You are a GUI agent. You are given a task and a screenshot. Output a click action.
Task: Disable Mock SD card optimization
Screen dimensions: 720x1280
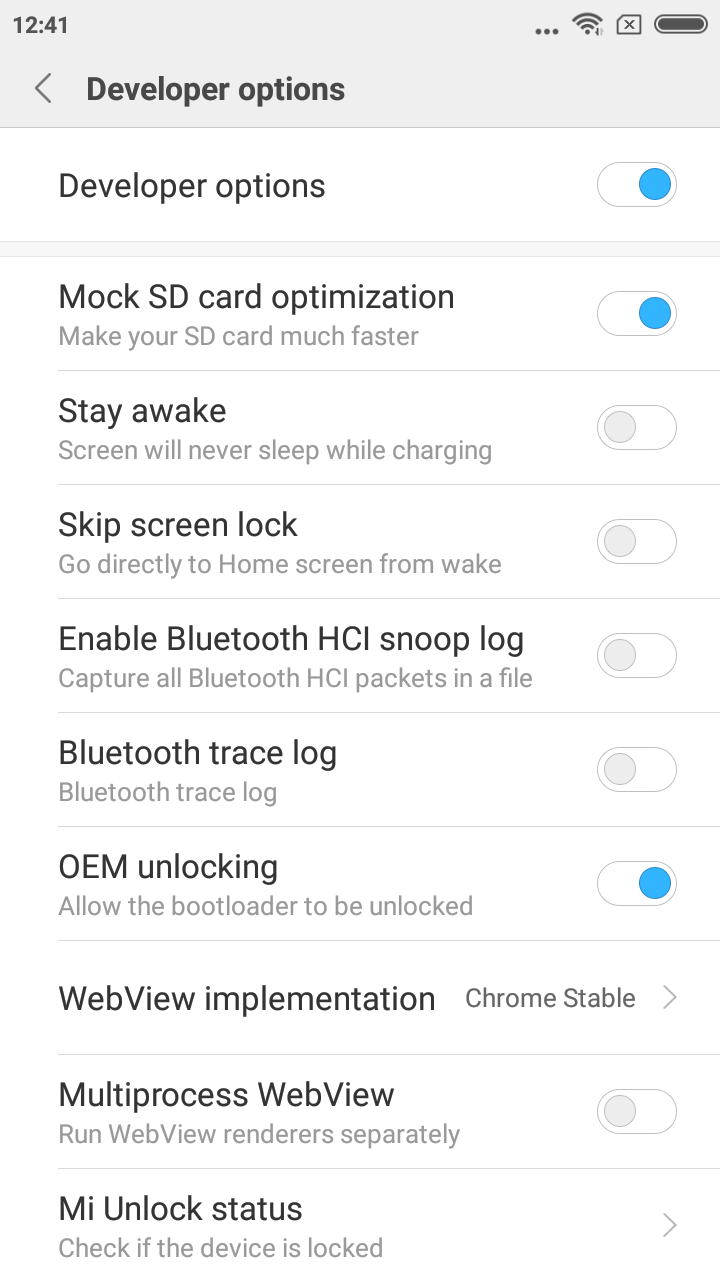click(637, 314)
